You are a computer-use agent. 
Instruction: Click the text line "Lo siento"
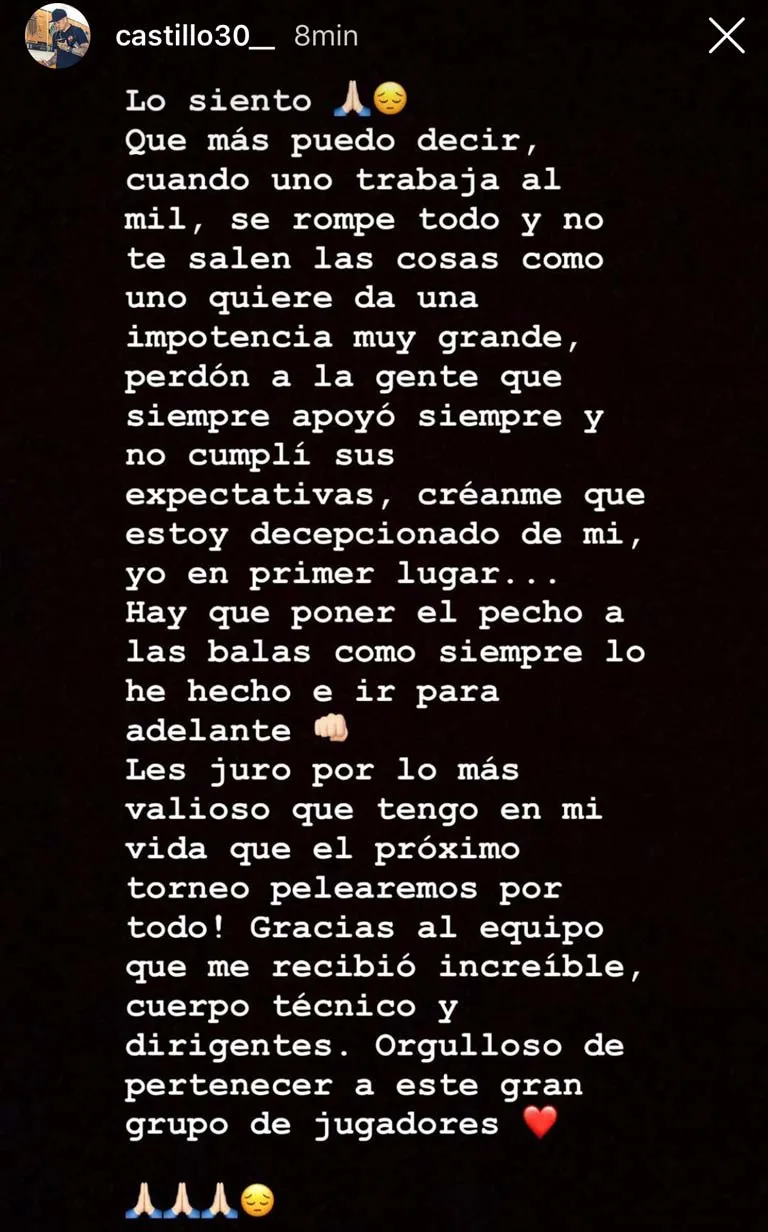[x=218, y=100]
